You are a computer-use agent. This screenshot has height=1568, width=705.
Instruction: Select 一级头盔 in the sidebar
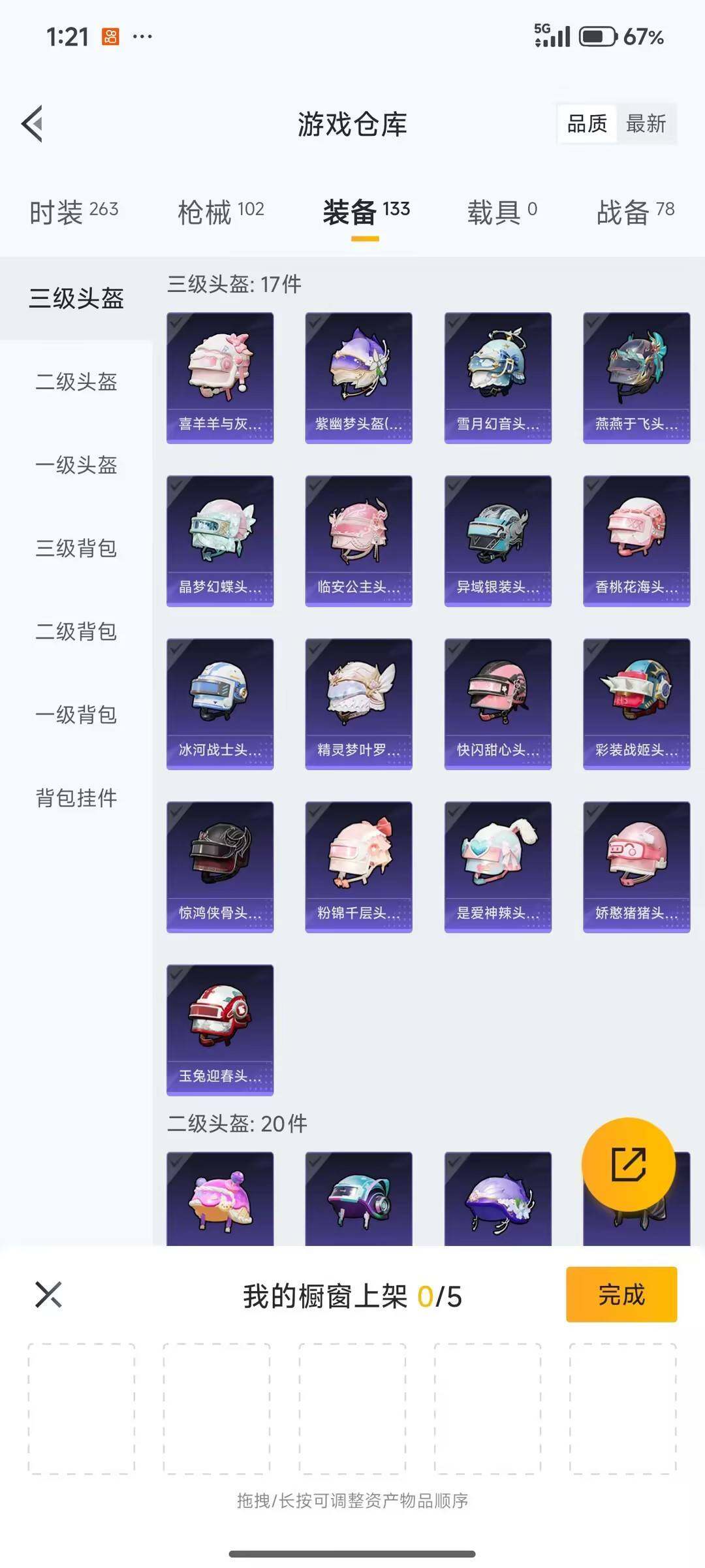pos(76,465)
